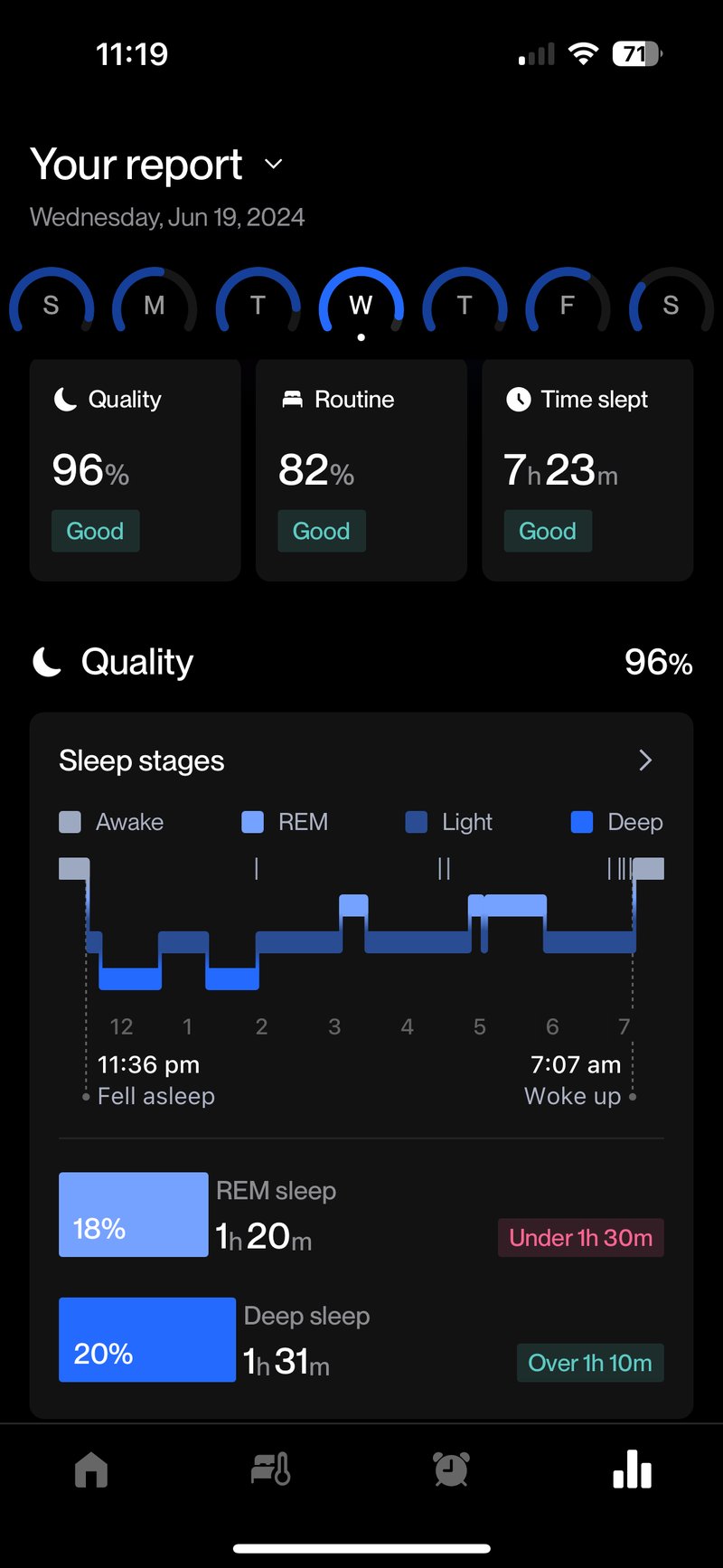Click the REM legend item above the graph
723x1568 pixels.
(285, 822)
